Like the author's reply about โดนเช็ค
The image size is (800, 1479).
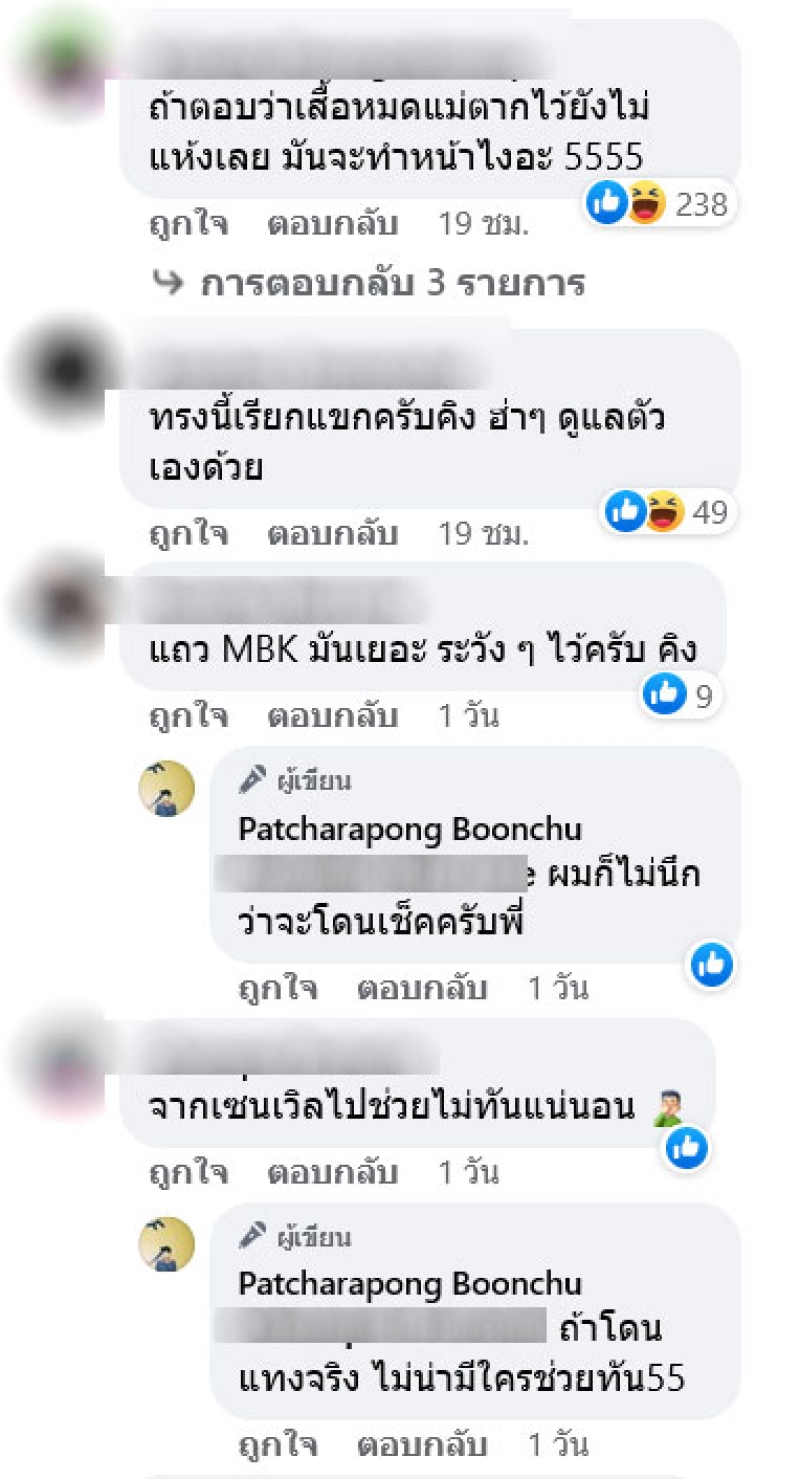click(x=278, y=989)
